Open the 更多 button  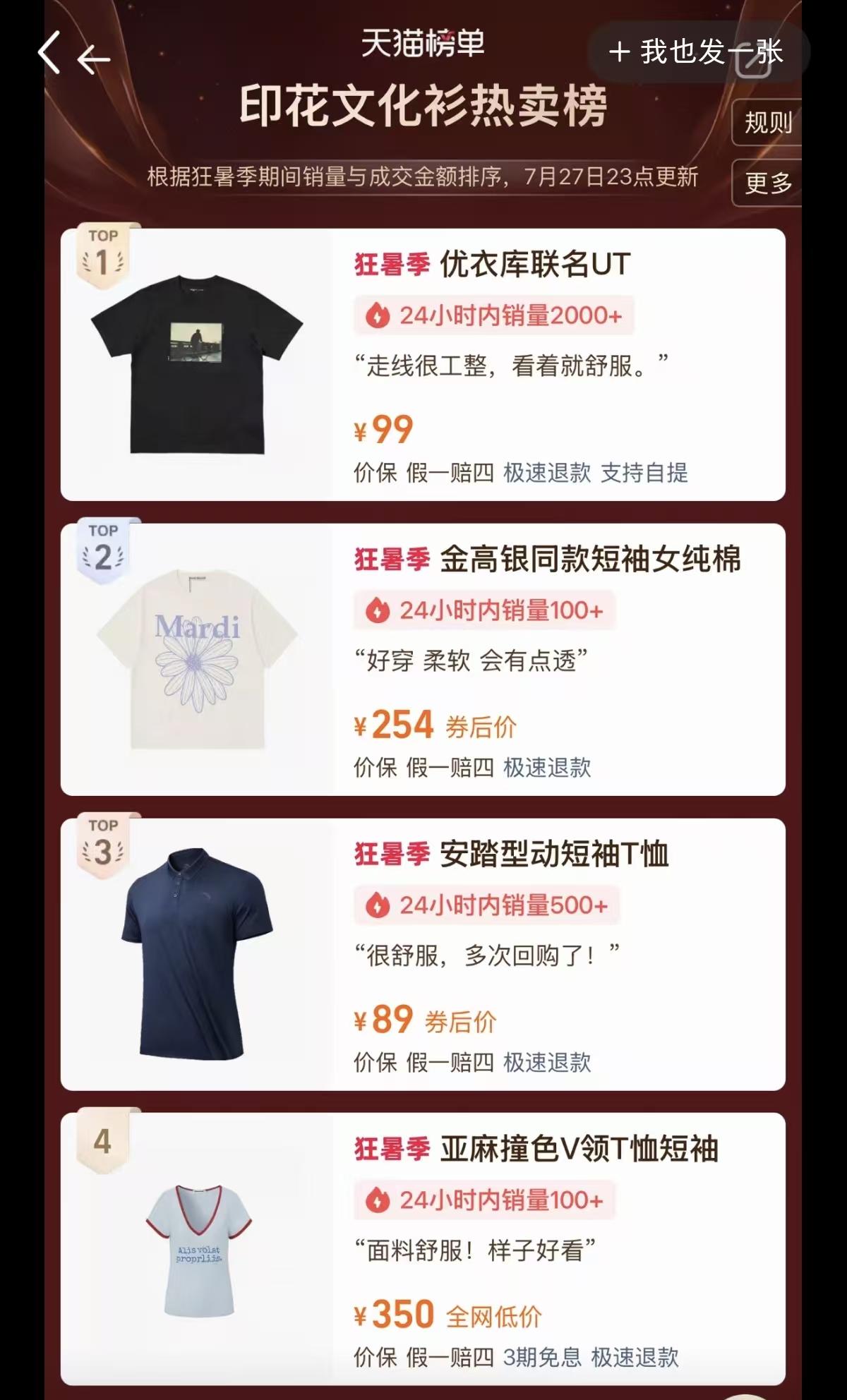point(768,183)
